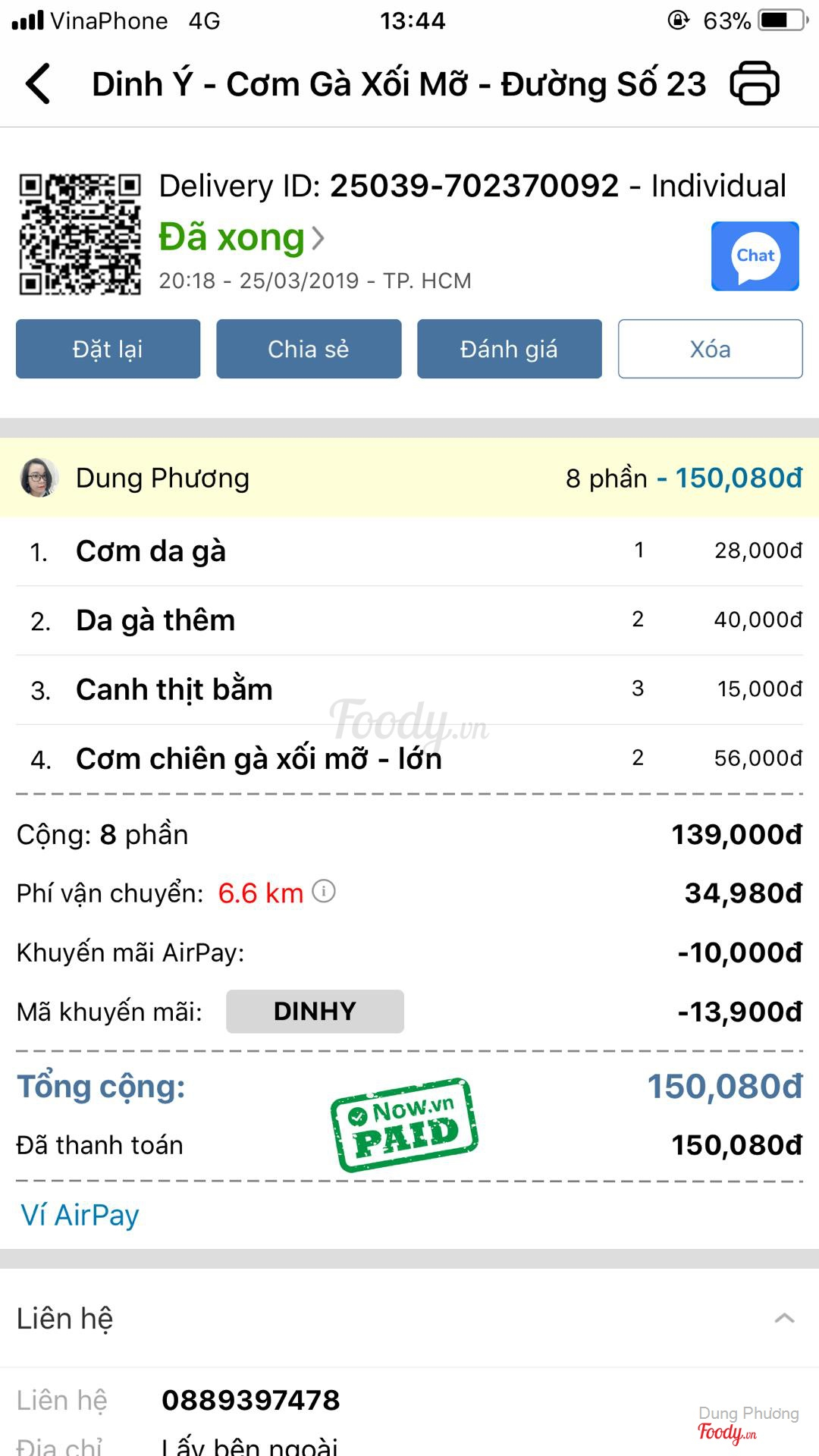
Task: Open the Đã xong order status
Action: click(x=241, y=238)
